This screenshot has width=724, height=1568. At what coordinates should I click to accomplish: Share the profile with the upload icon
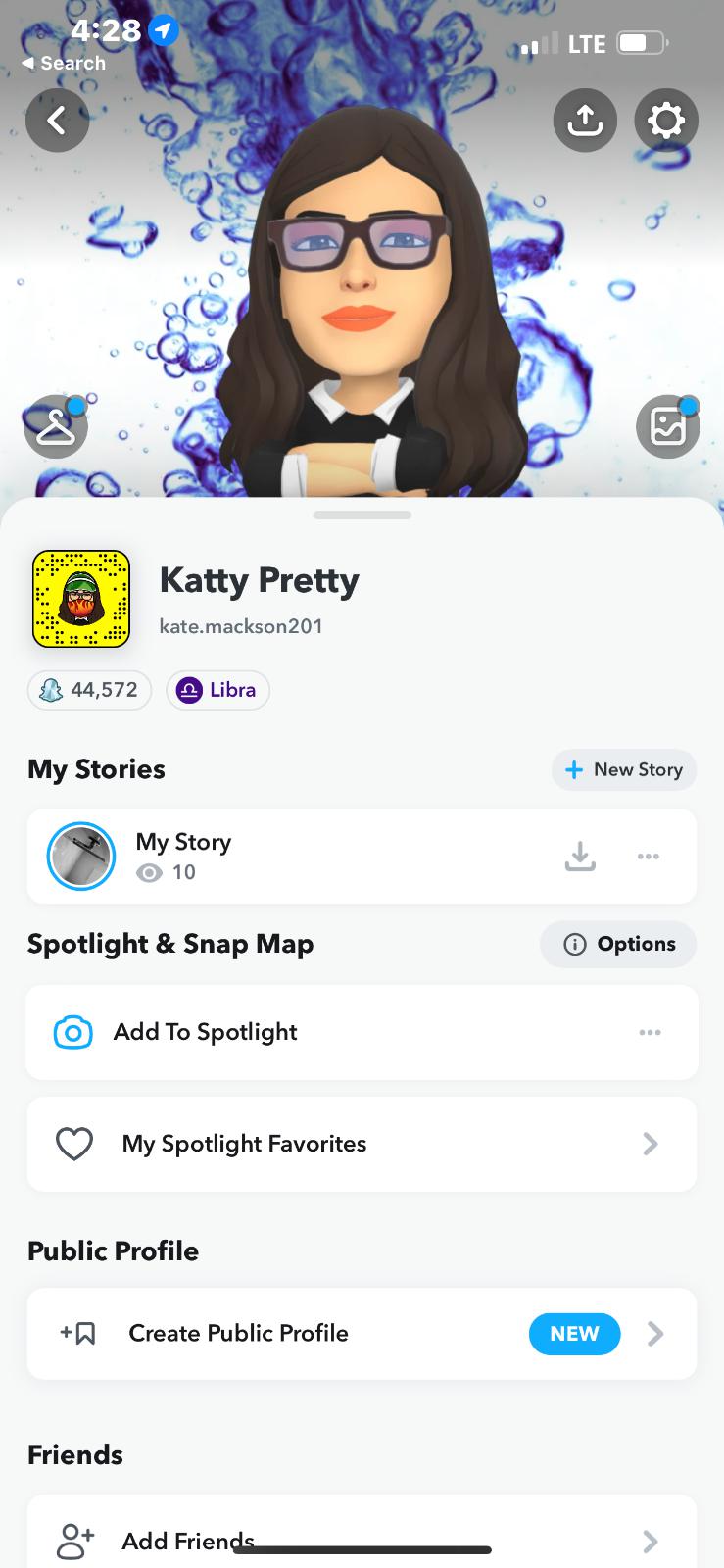point(585,121)
